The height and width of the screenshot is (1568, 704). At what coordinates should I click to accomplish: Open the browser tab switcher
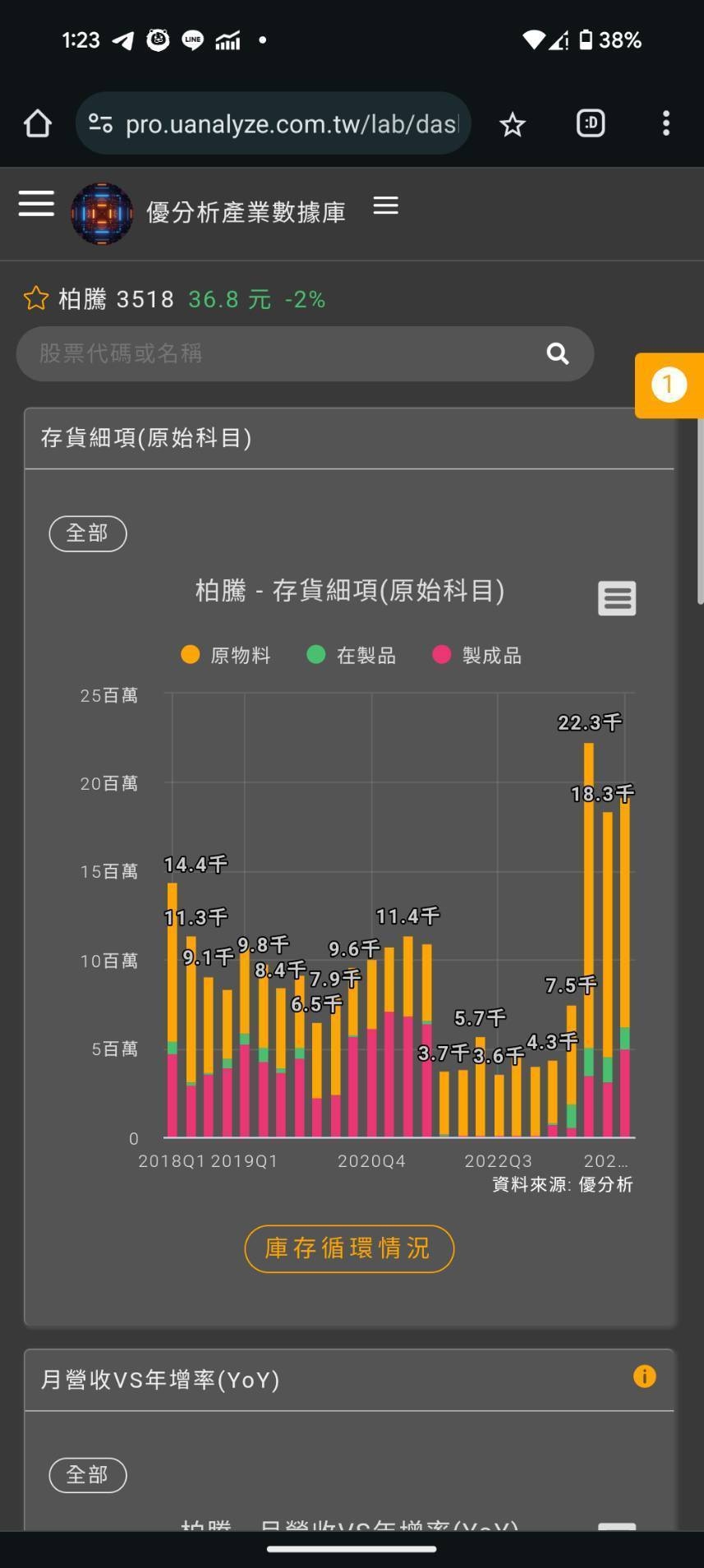coord(591,124)
